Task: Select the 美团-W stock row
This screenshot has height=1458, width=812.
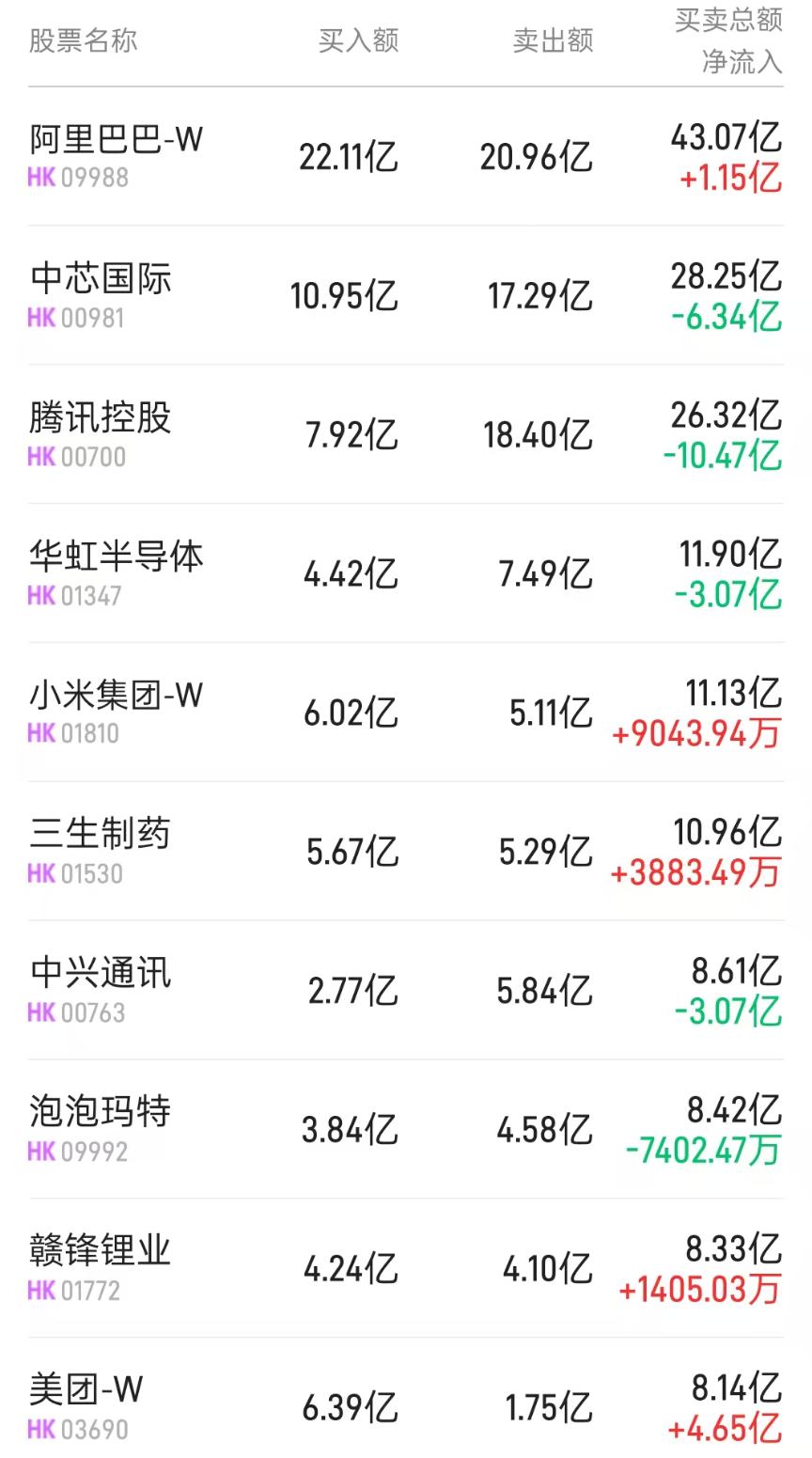Action: click(x=85, y=1391)
